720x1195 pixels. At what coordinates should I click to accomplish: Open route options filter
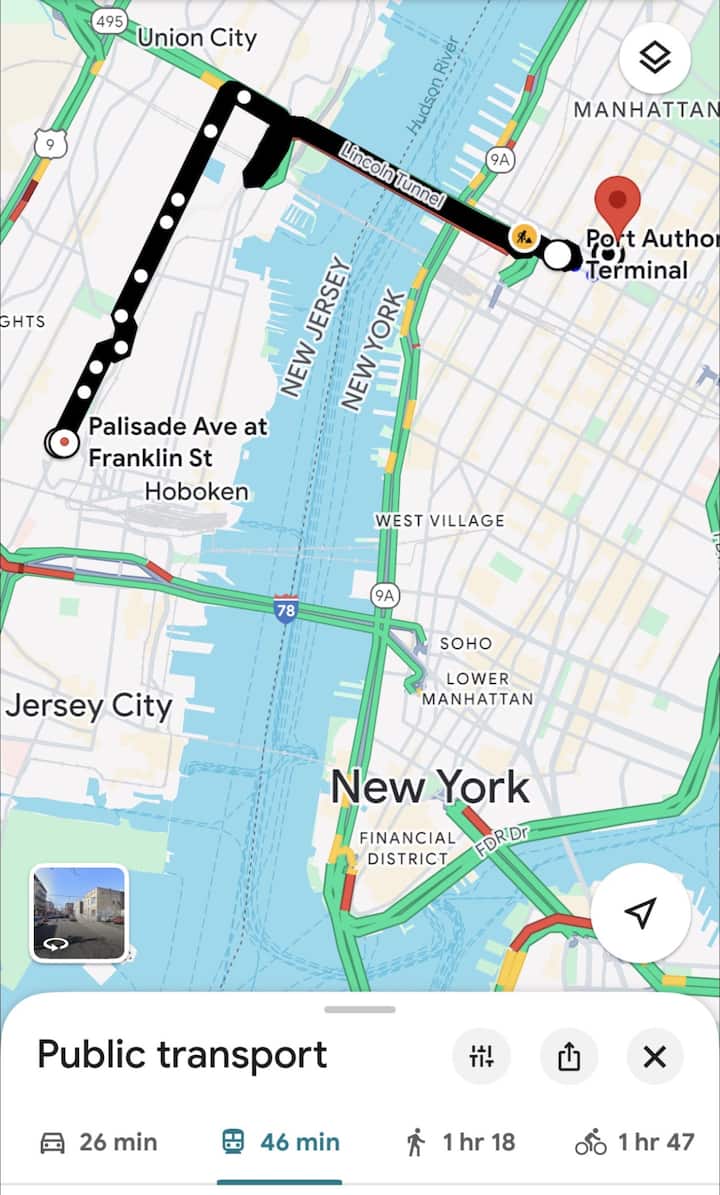(x=481, y=1056)
